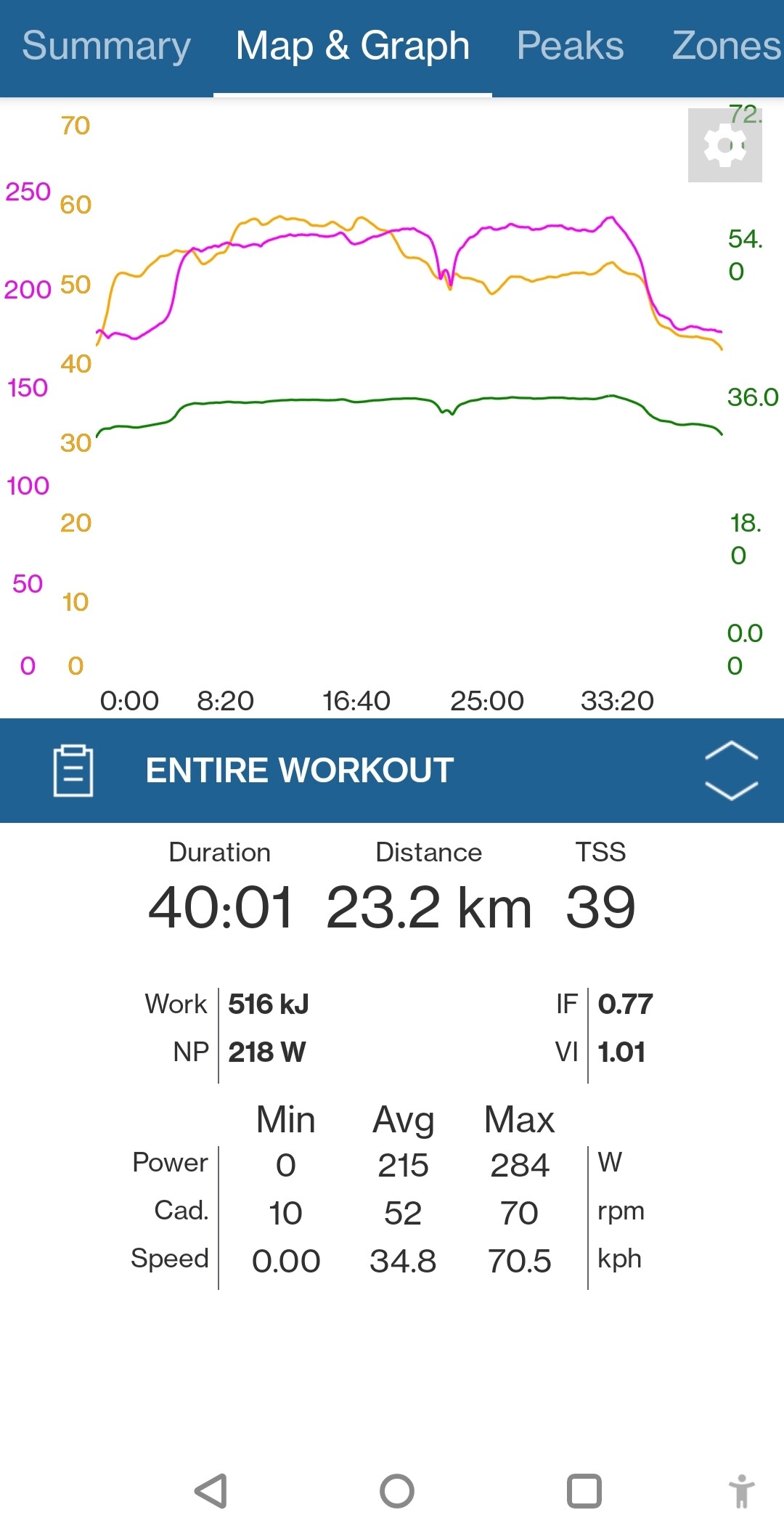Open graph settings gear icon
Image resolution: width=784 pixels, height=1539 pixels.
coord(724,145)
